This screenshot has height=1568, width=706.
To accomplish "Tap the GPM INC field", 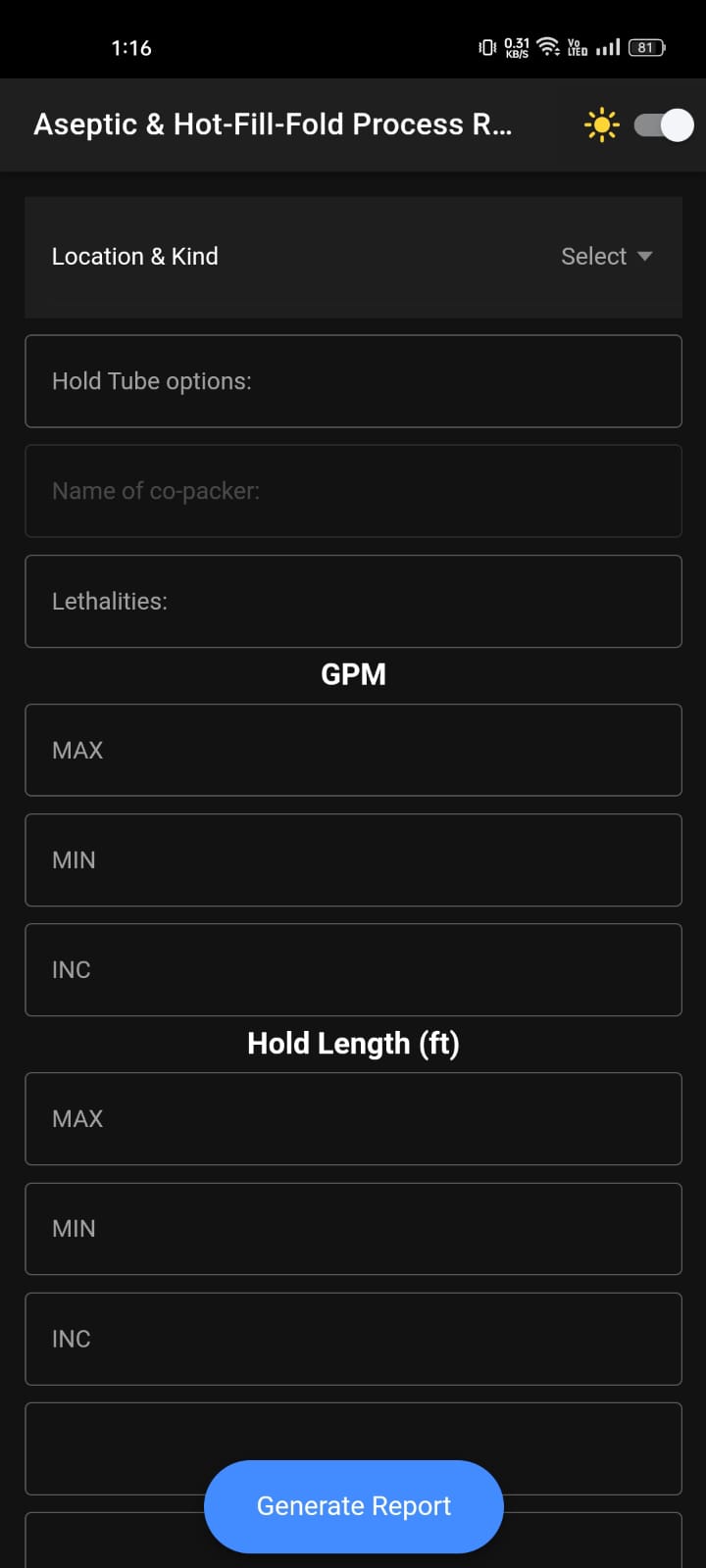I will coord(353,969).
